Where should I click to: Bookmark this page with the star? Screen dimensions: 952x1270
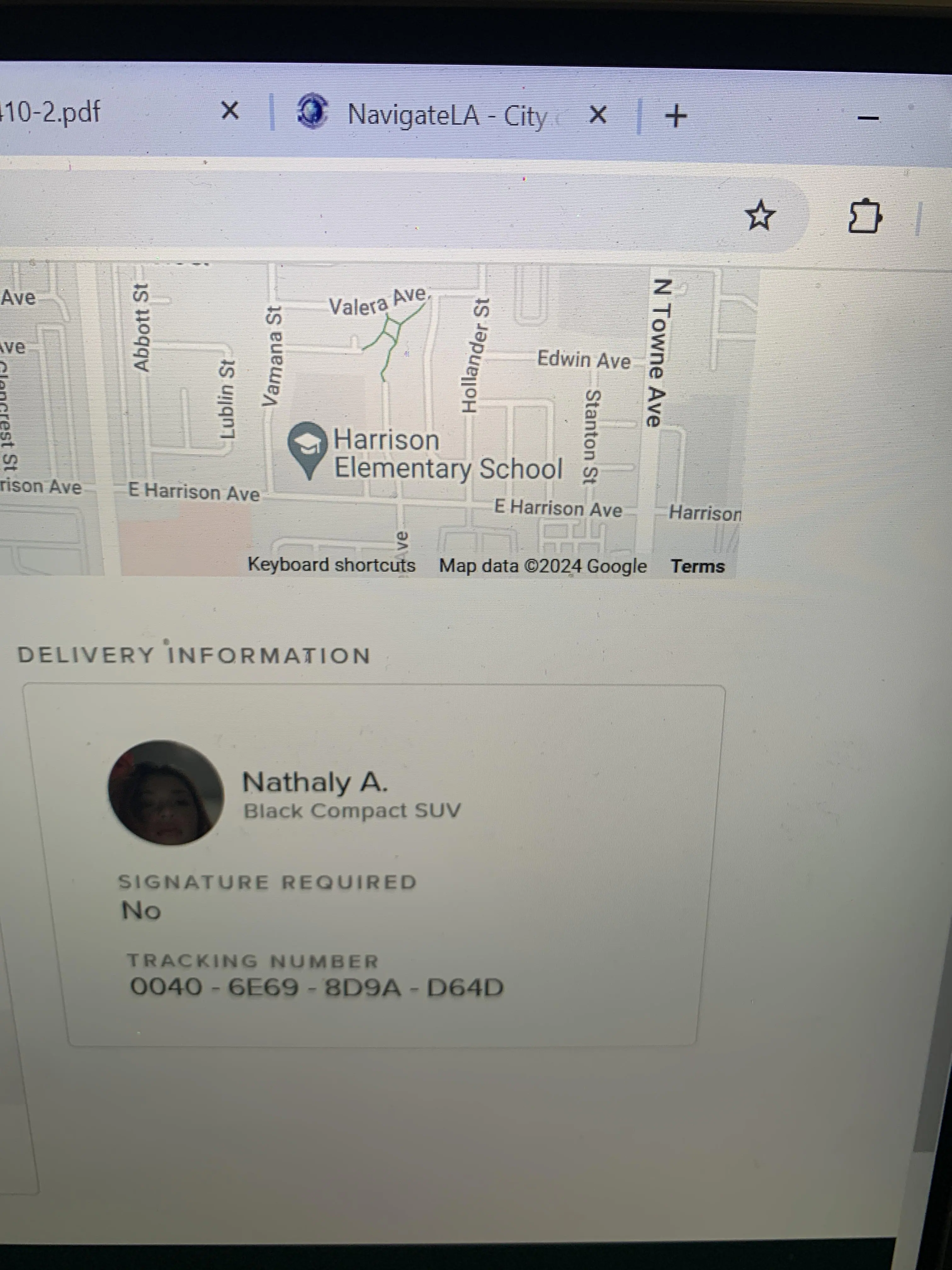click(760, 215)
